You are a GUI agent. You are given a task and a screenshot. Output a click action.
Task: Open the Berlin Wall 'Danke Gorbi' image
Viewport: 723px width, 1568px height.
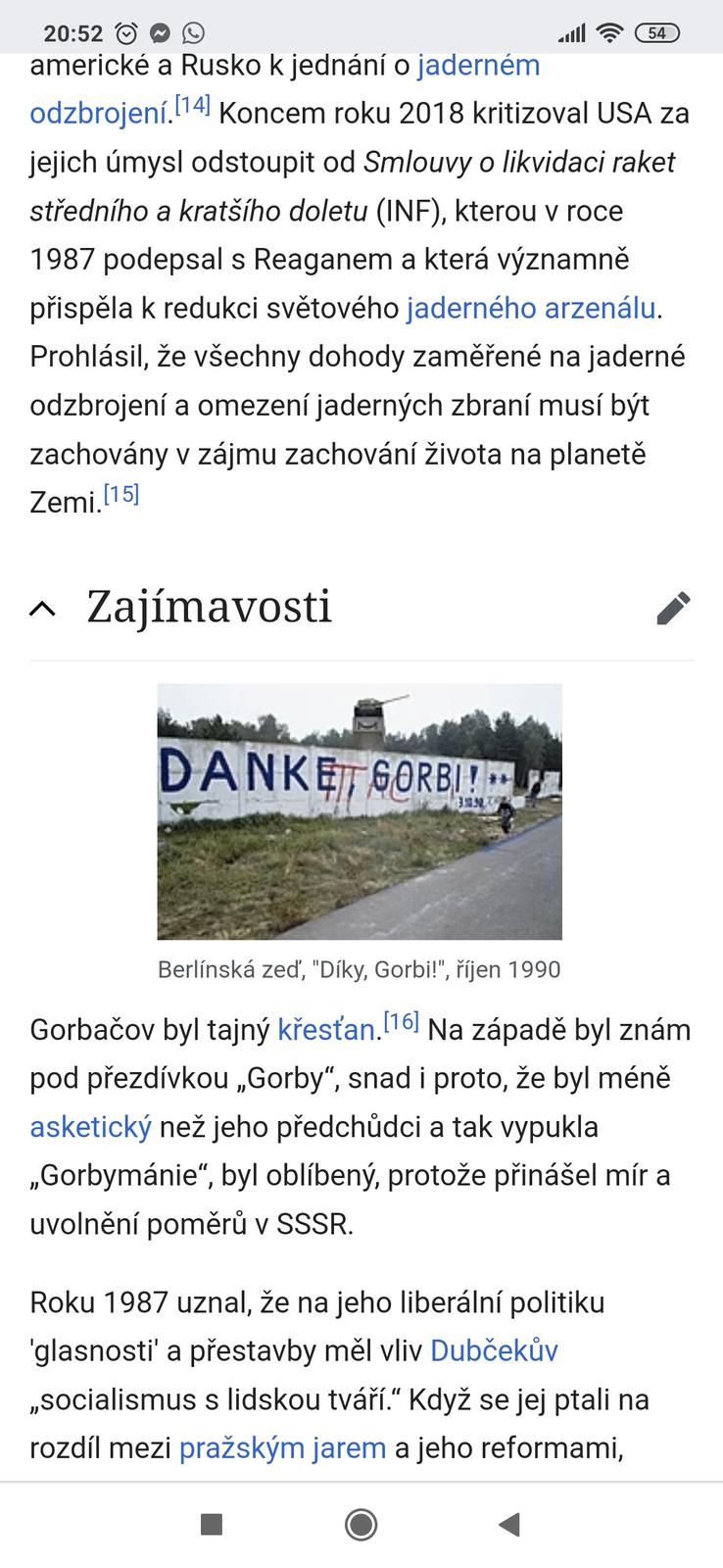tap(360, 811)
